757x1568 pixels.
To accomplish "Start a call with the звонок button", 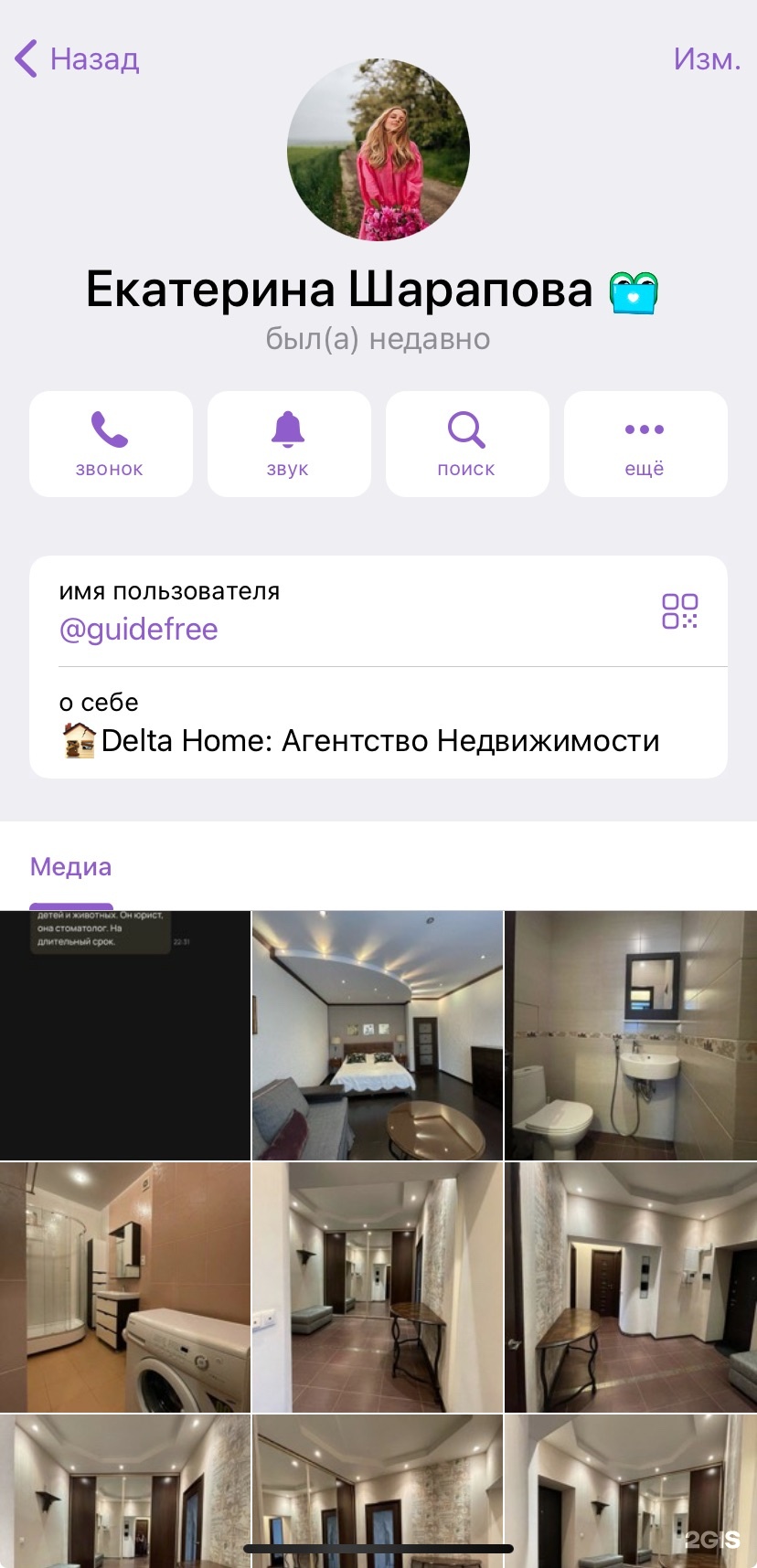I will [111, 444].
